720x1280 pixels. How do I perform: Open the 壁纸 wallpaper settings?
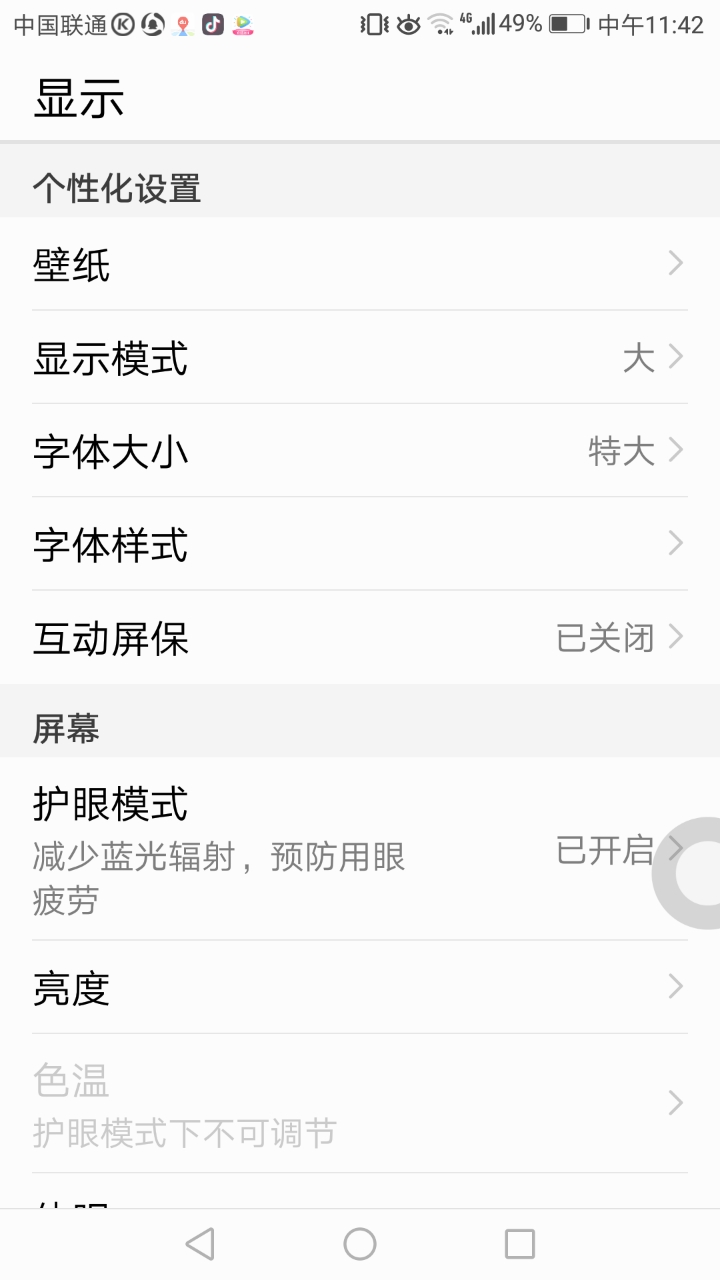click(x=360, y=265)
